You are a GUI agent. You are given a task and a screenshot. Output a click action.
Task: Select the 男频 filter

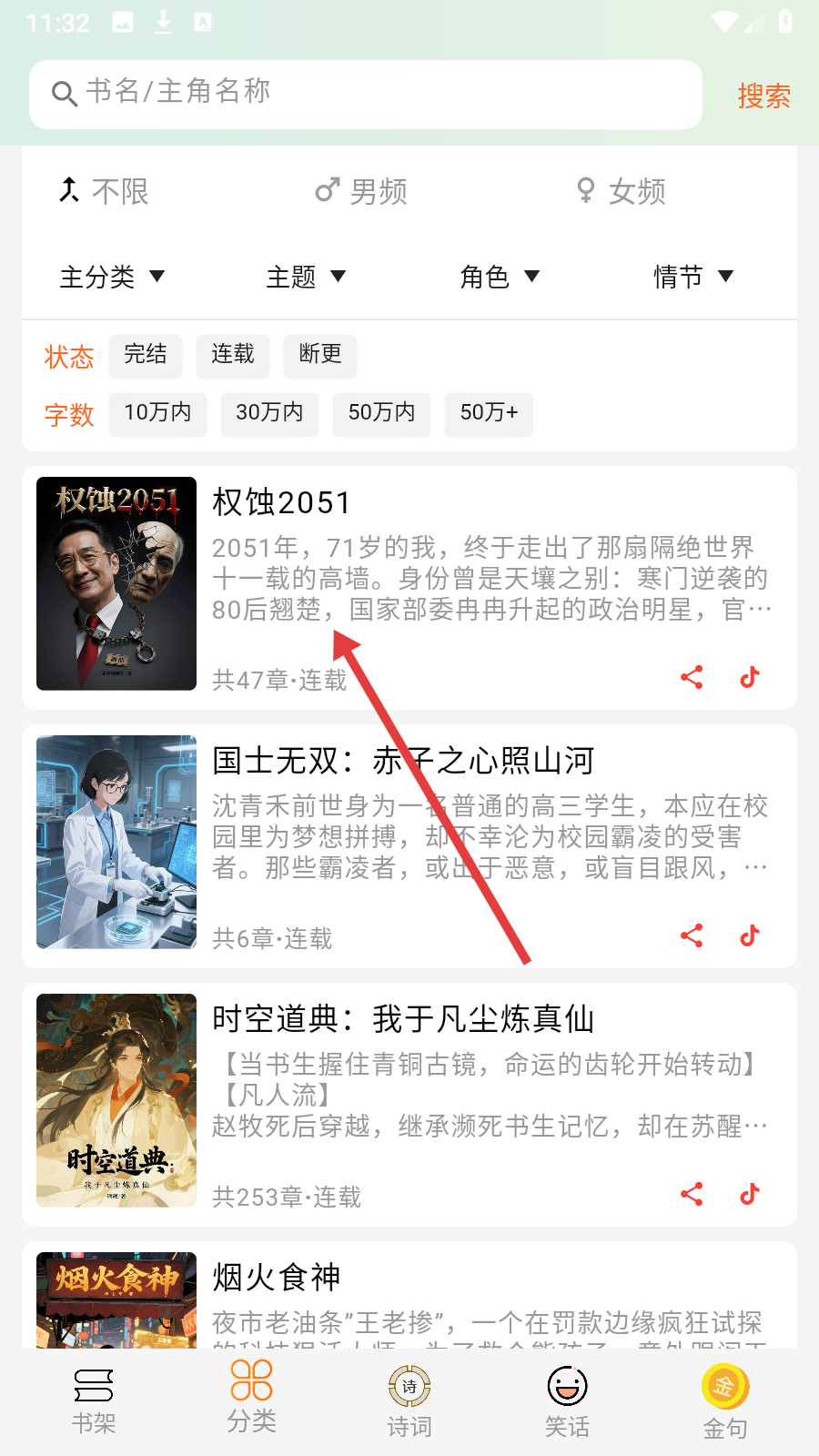point(361,191)
